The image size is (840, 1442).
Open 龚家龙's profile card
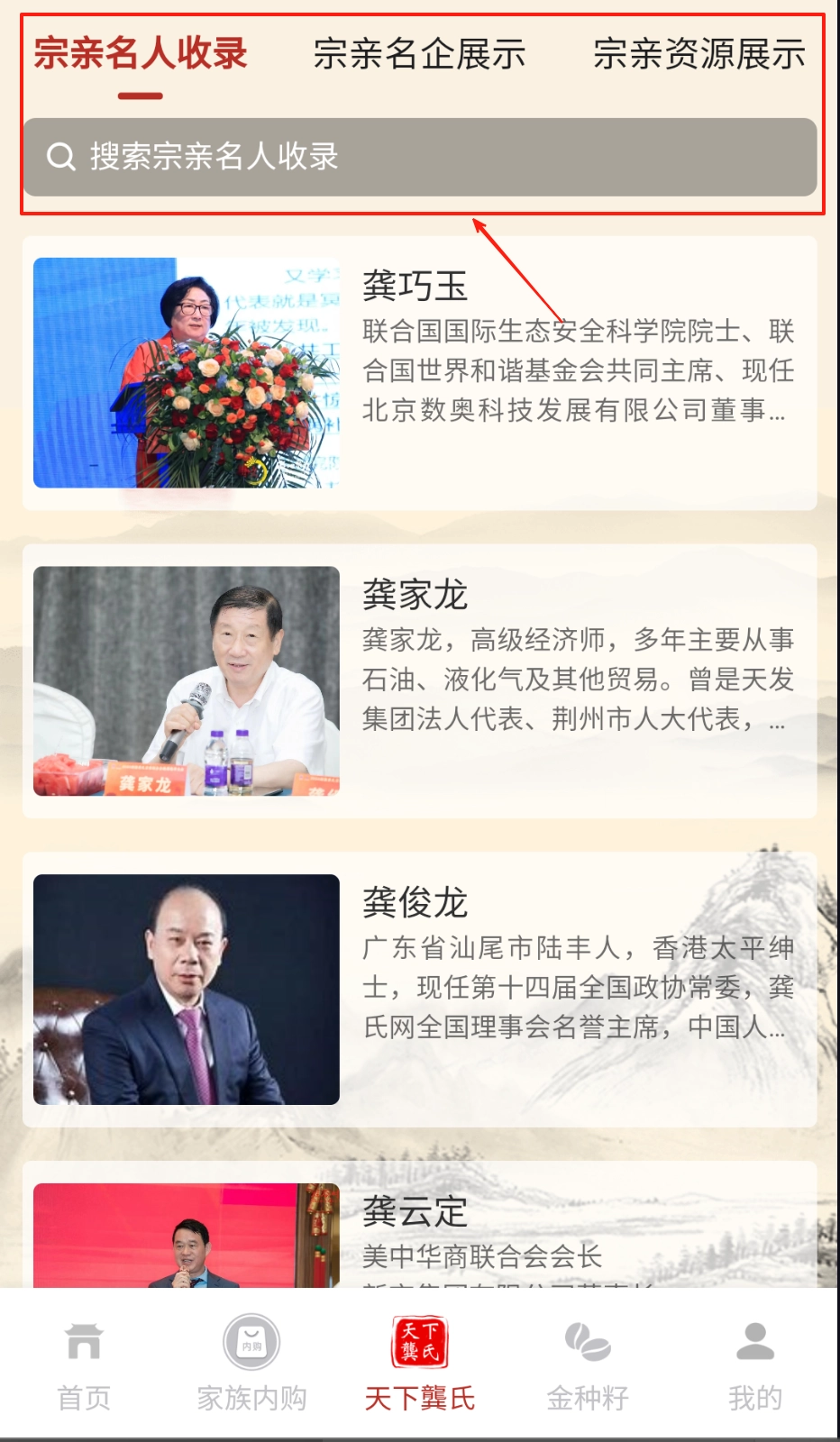tap(420, 681)
